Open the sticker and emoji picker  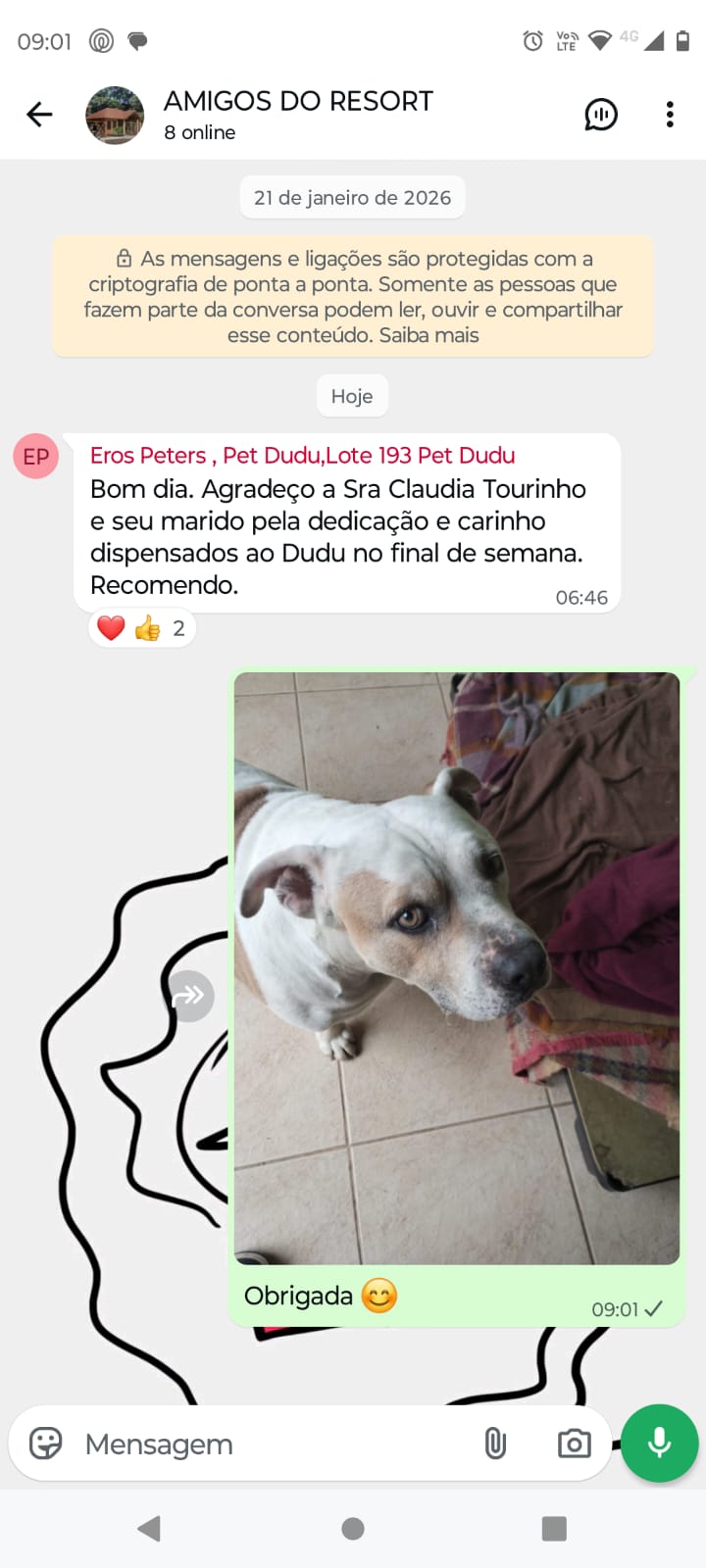46,1444
